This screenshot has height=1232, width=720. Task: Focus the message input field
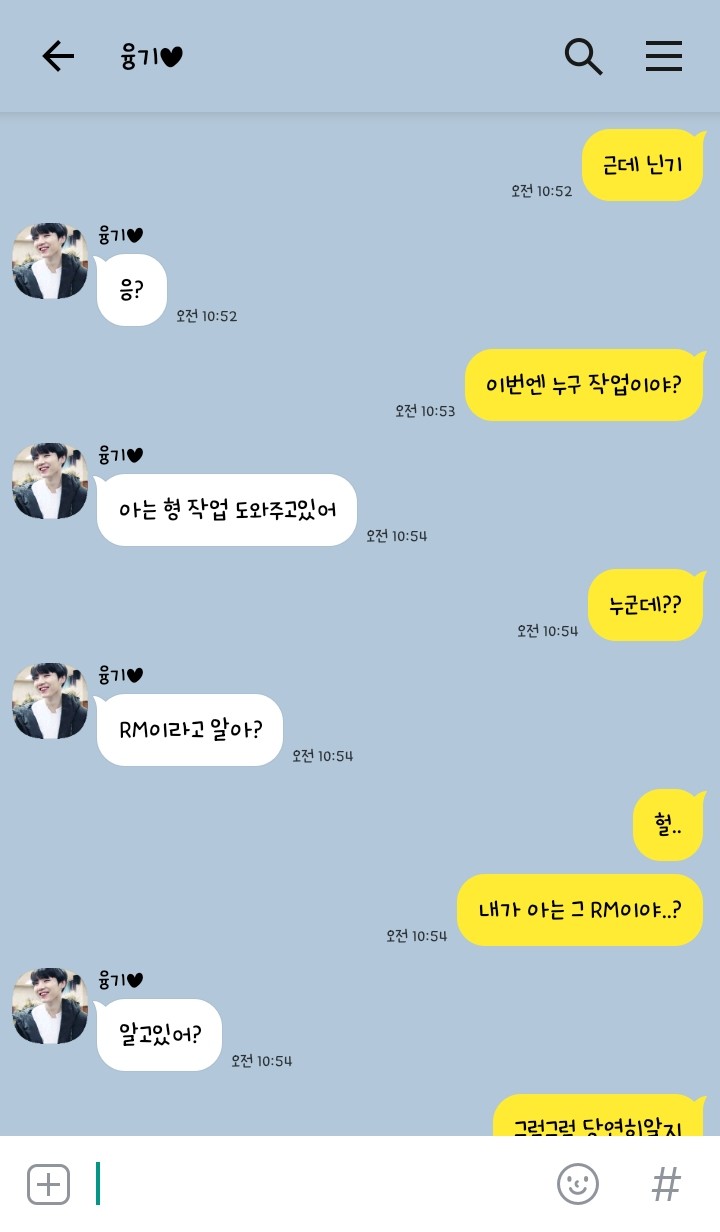pyautogui.click(x=320, y=1185)
